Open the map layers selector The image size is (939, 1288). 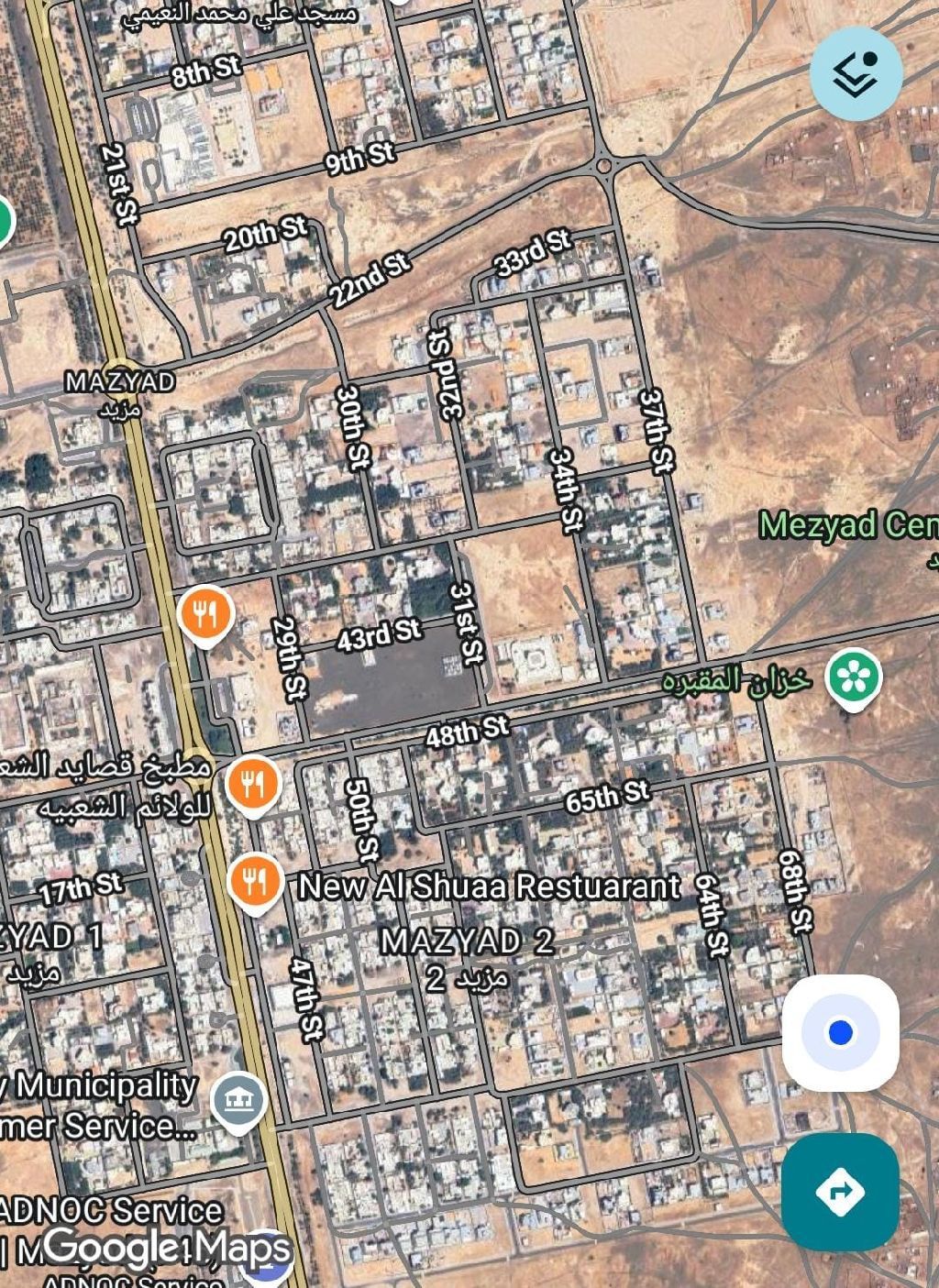tap(856, 74)
